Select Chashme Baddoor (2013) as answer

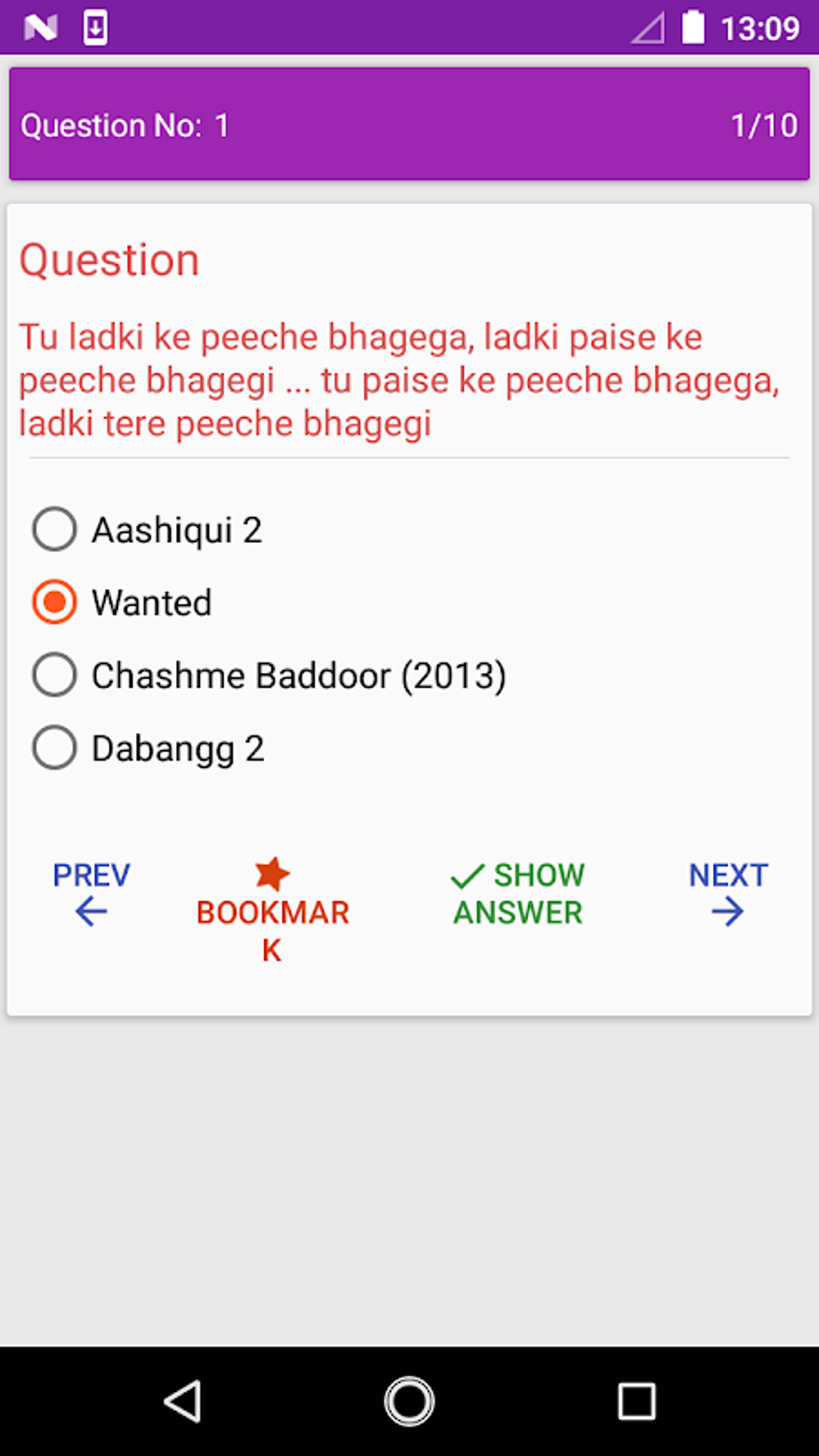click(x=54, y=675)
